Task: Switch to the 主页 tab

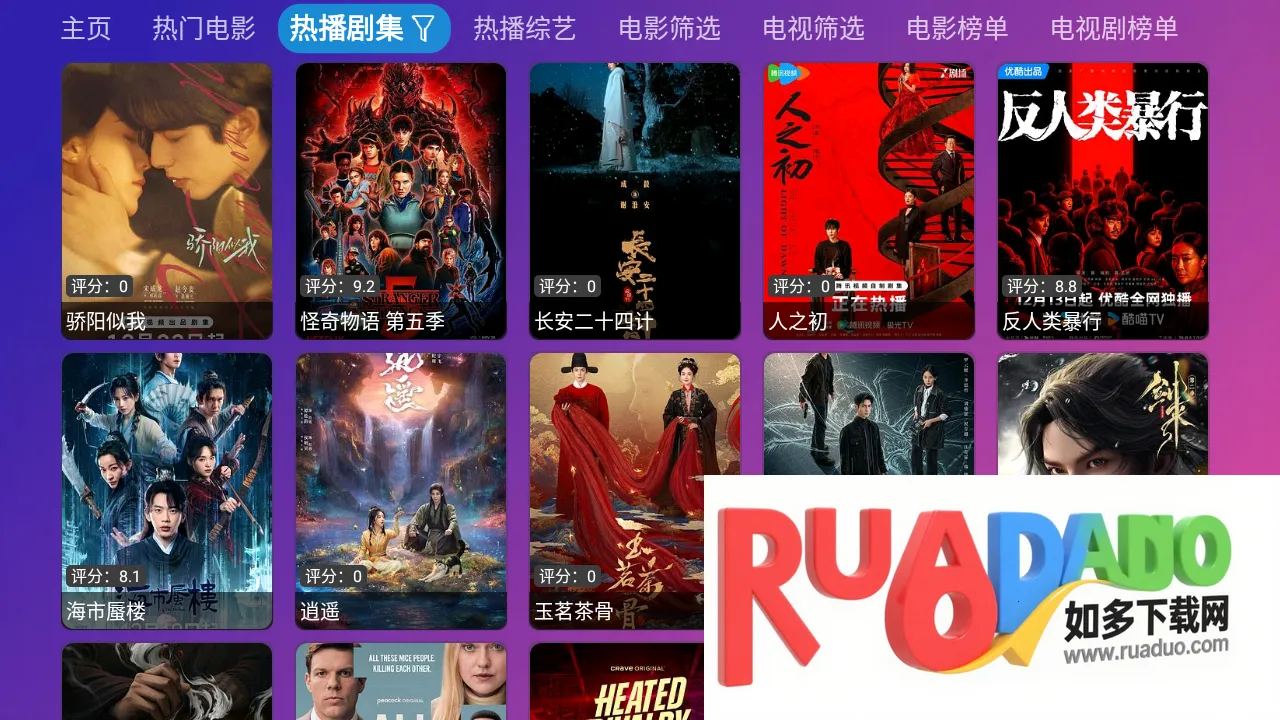Action: click(86, 28)
